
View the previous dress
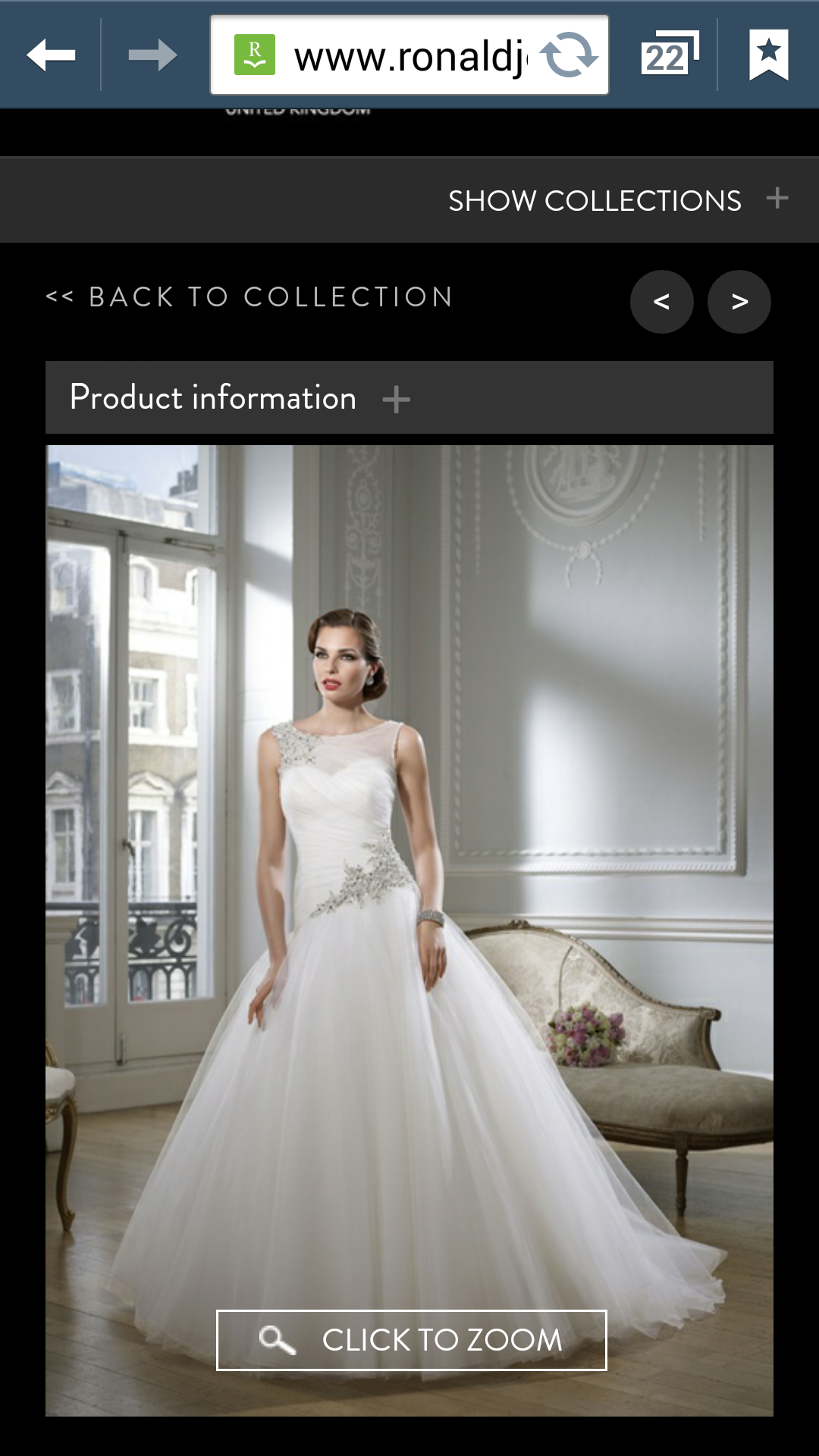point(661,302)
